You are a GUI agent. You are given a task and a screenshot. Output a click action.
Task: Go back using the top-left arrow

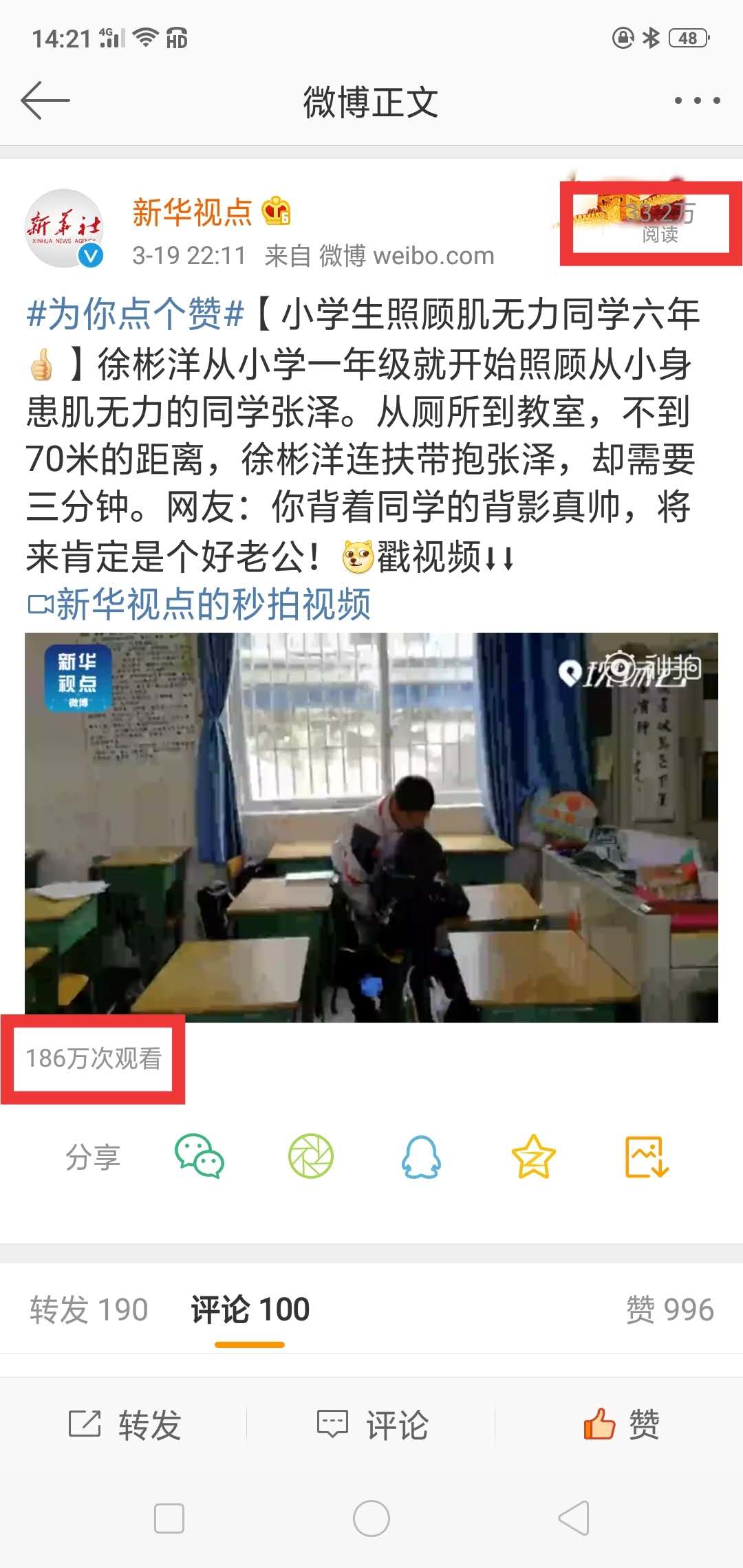(45, 100)
